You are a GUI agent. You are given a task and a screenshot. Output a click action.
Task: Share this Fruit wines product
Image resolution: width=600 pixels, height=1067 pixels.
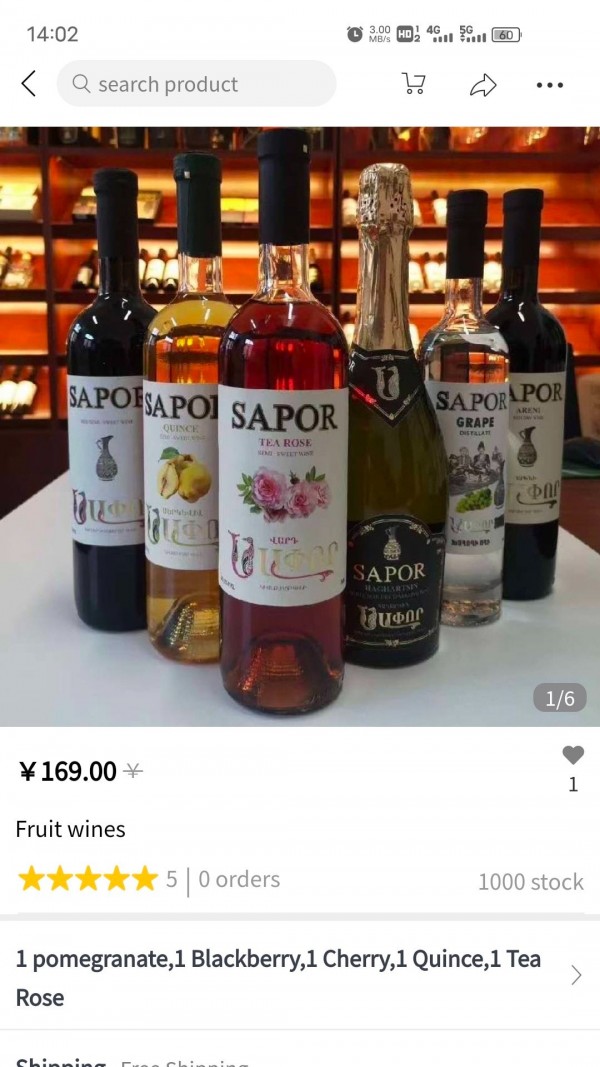tap(483, 85)
